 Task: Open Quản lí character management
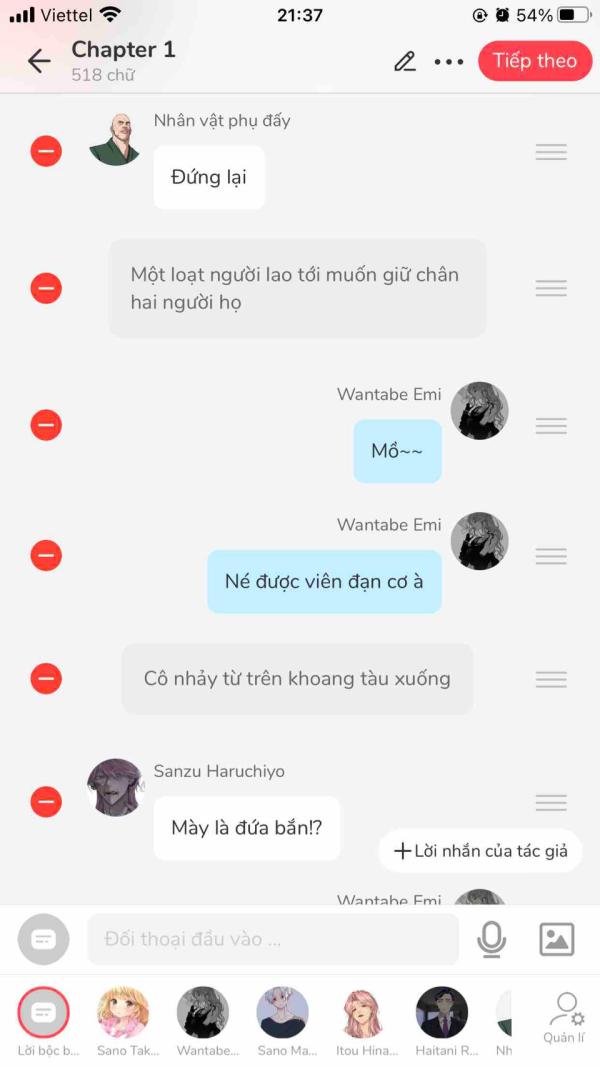click(564, 1015)
